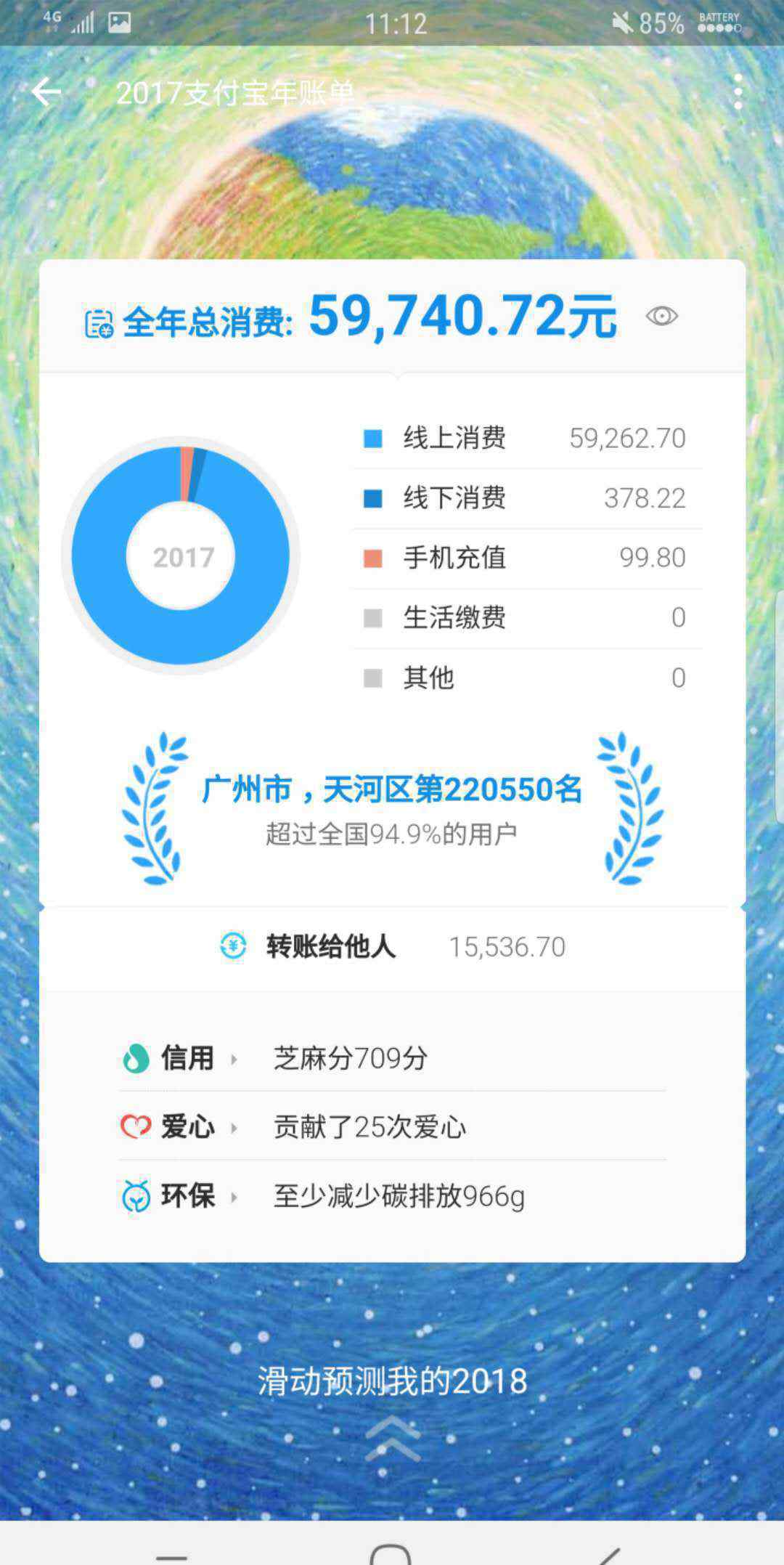Go back from the 2017 Alipay bill
Image resolution: width=784 pixels, height=1565 pixels.
point(46,92)
